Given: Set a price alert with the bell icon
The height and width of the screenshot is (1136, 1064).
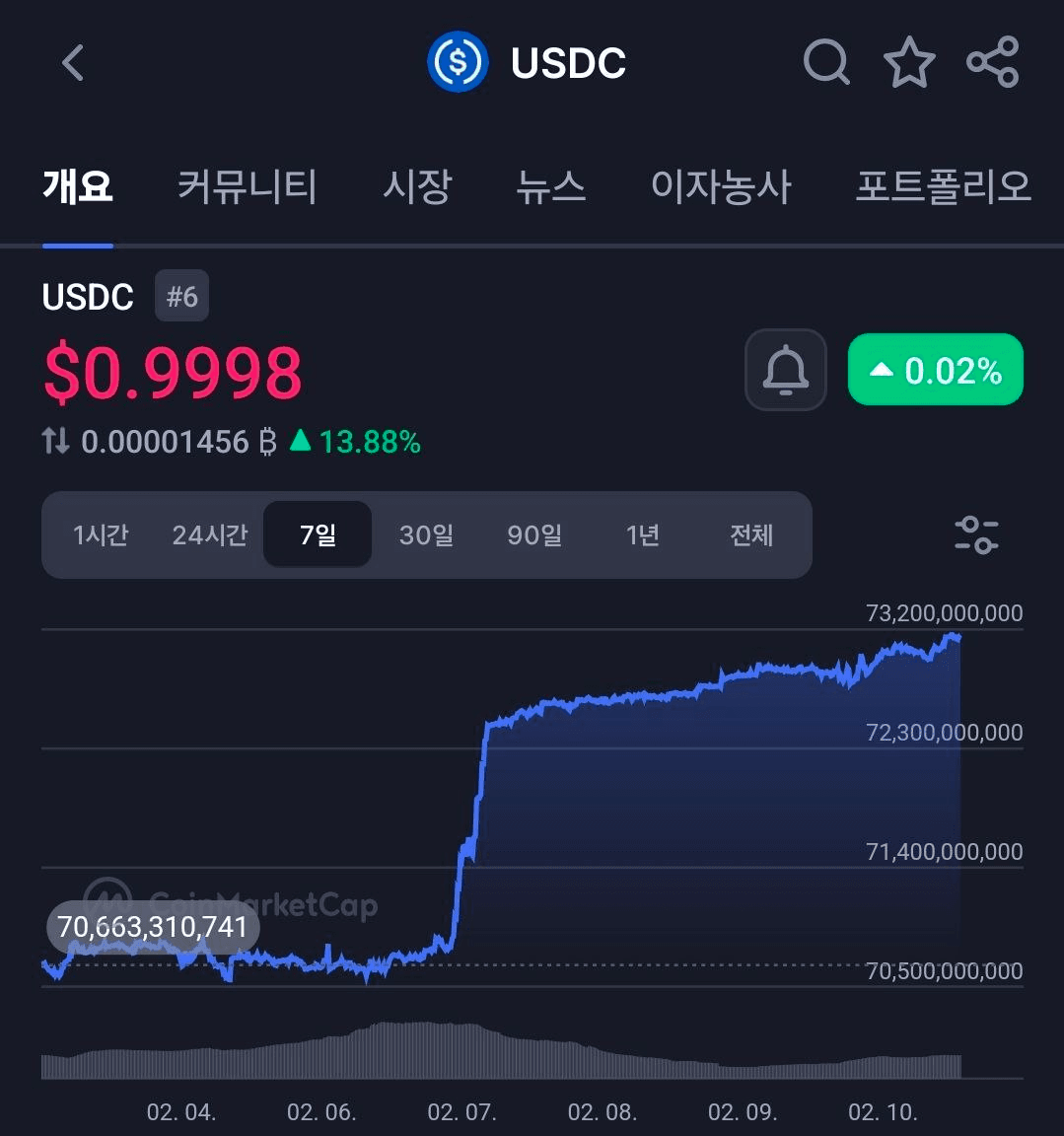Looking at the screenshot, I should tap(785, 370).
